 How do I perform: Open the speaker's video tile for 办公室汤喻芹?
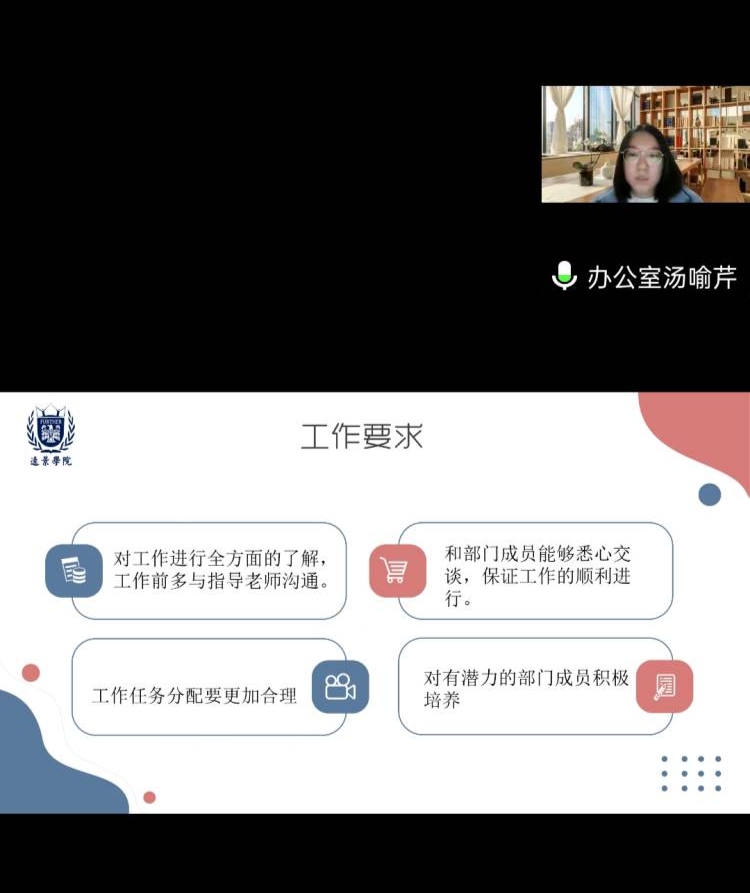(645, 144)
